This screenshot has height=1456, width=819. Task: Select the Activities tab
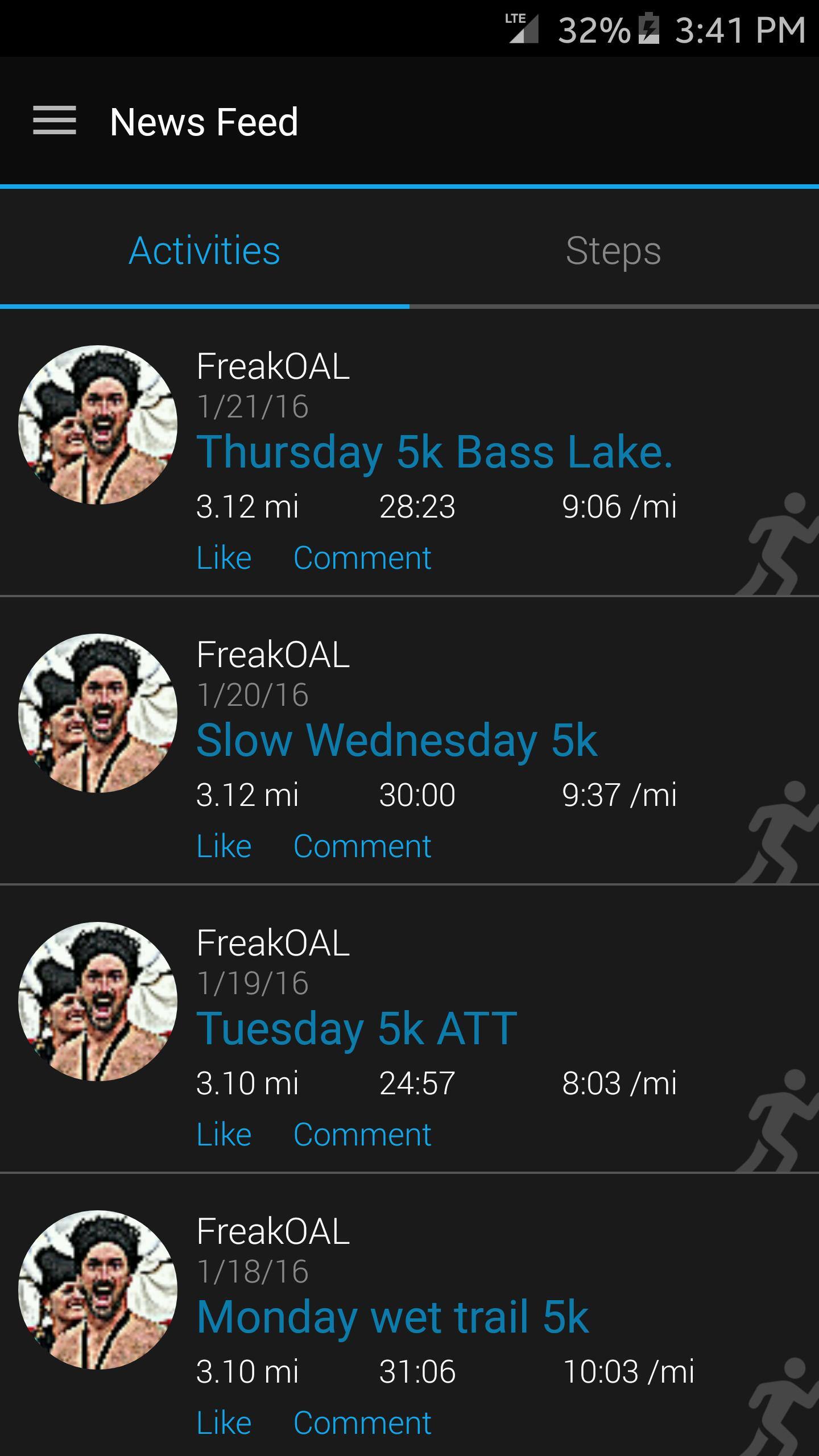[204, 251]
